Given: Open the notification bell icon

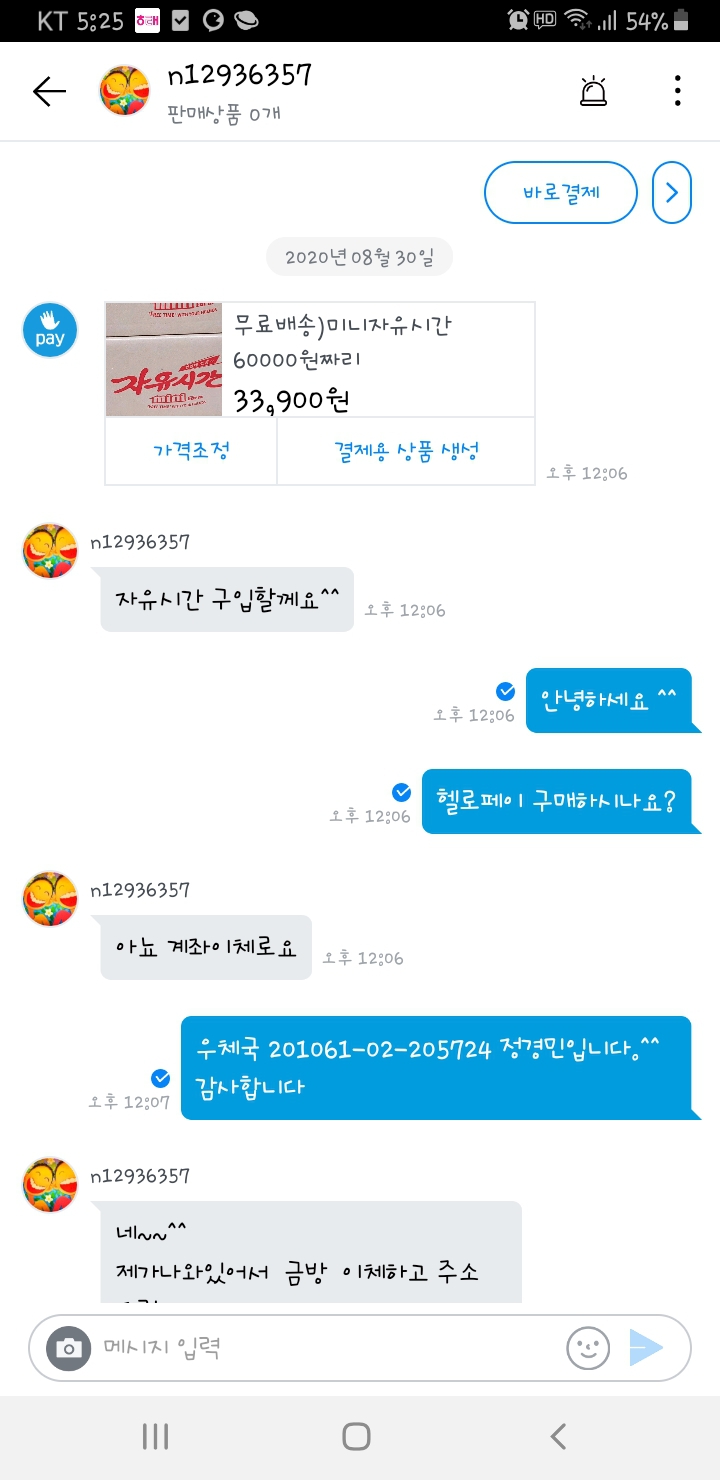Looking at the screenshot, I should pos(594,90).
